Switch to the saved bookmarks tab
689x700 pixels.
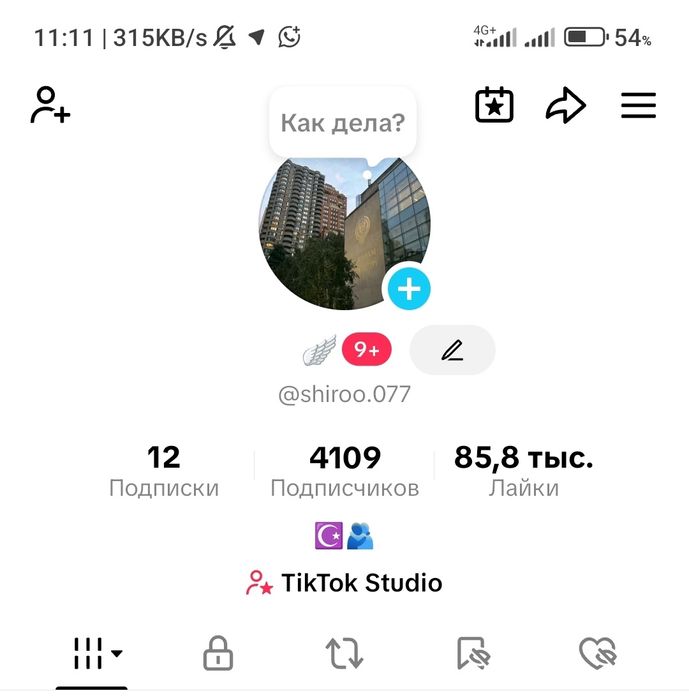click(x=471, y=654)
